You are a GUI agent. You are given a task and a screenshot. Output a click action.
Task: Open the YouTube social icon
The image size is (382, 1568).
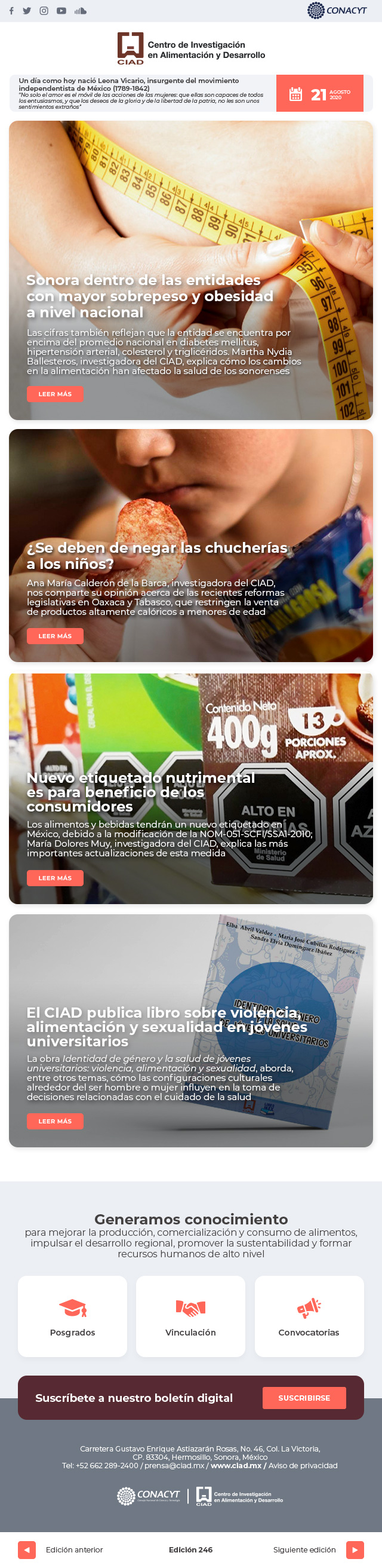61,11
